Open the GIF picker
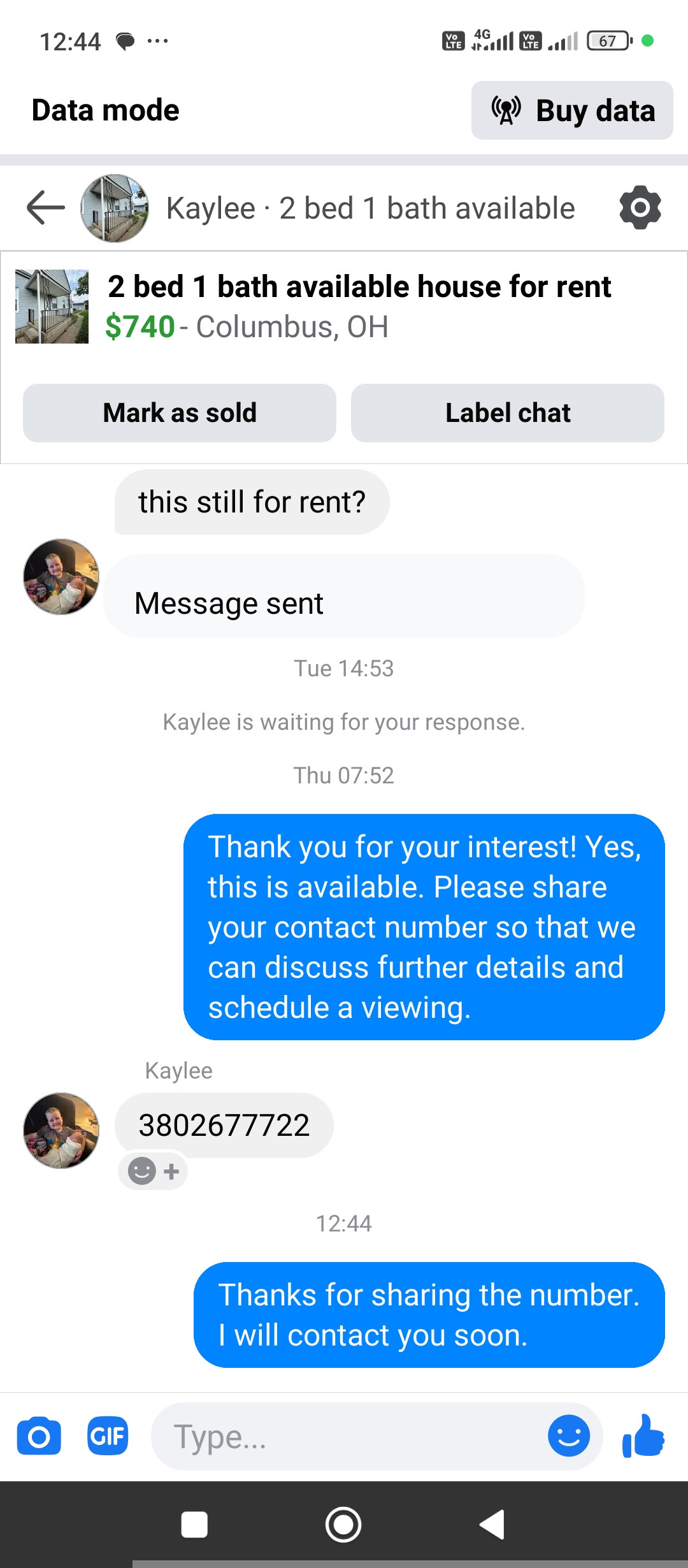Screen dimensions: 688x1568 (x=108, y=1436)
